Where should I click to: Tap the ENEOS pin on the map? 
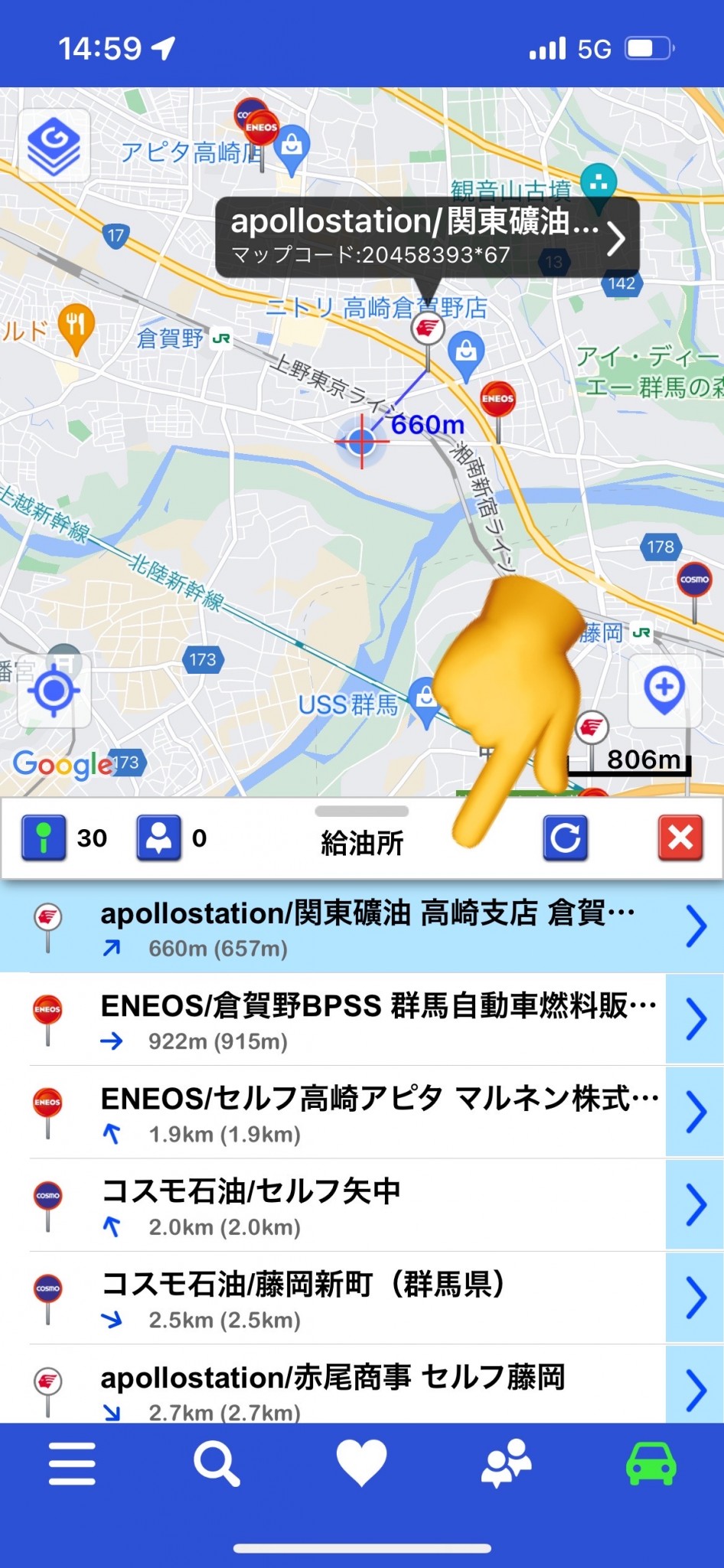point(497,400)
